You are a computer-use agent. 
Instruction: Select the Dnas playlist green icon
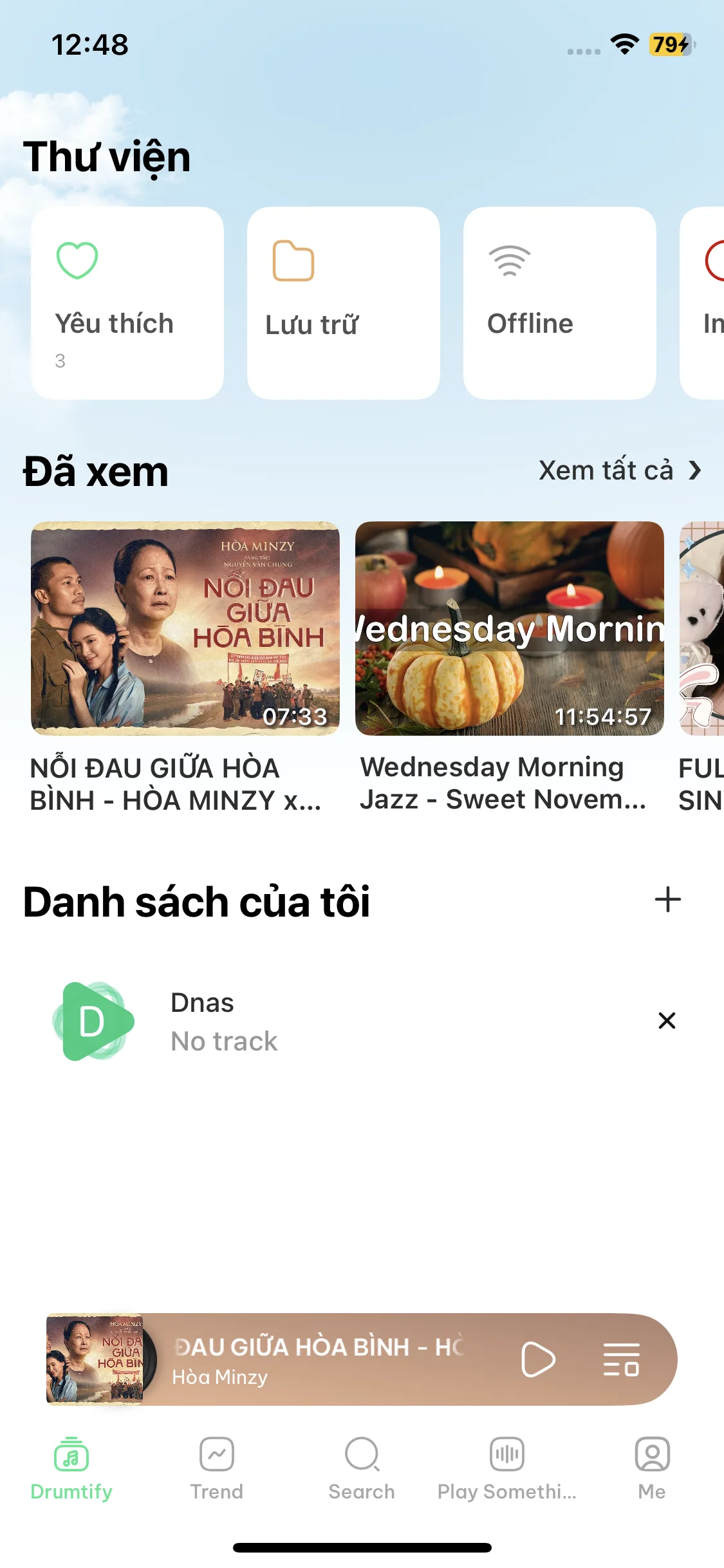pos(93,1021)
